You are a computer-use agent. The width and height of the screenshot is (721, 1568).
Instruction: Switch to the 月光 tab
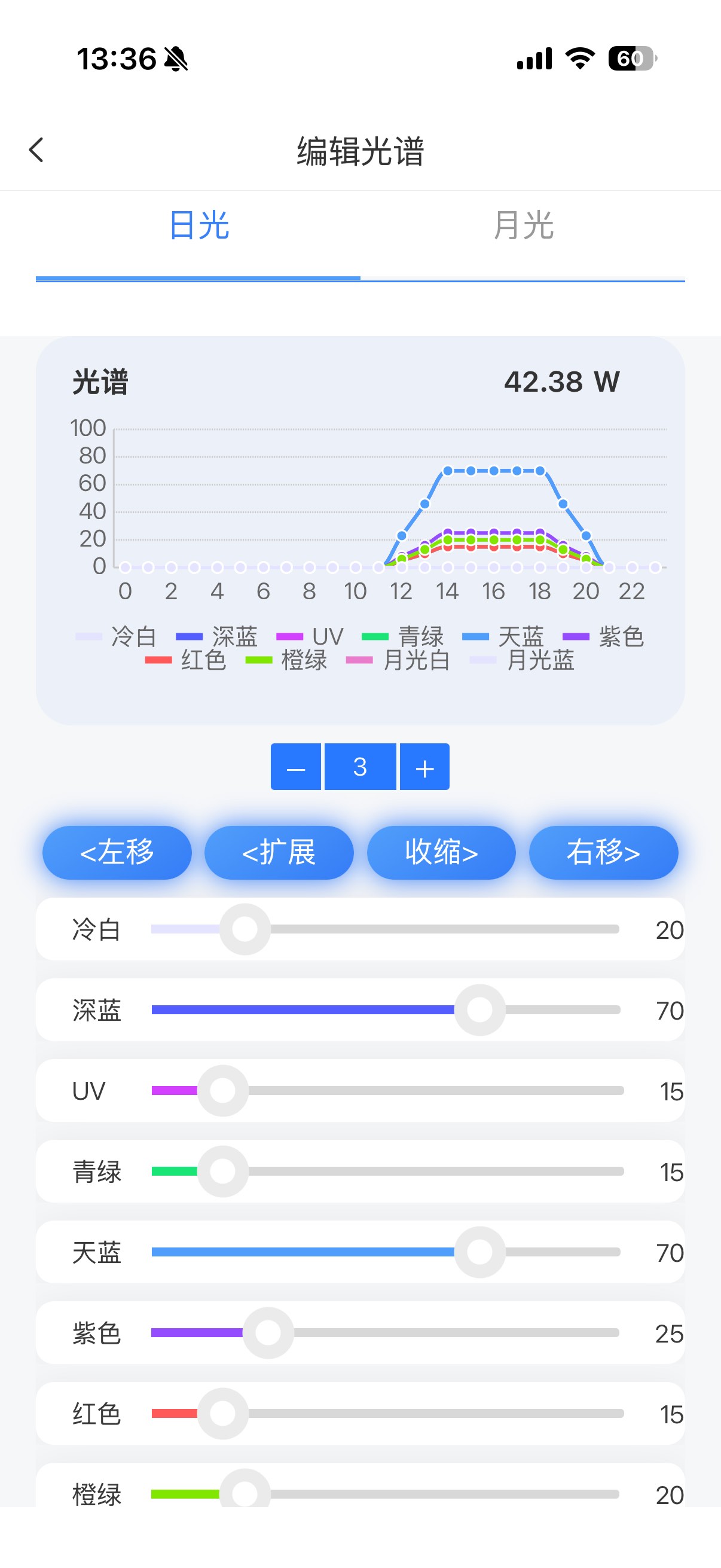pyautogui.click(x=523, y=225)
